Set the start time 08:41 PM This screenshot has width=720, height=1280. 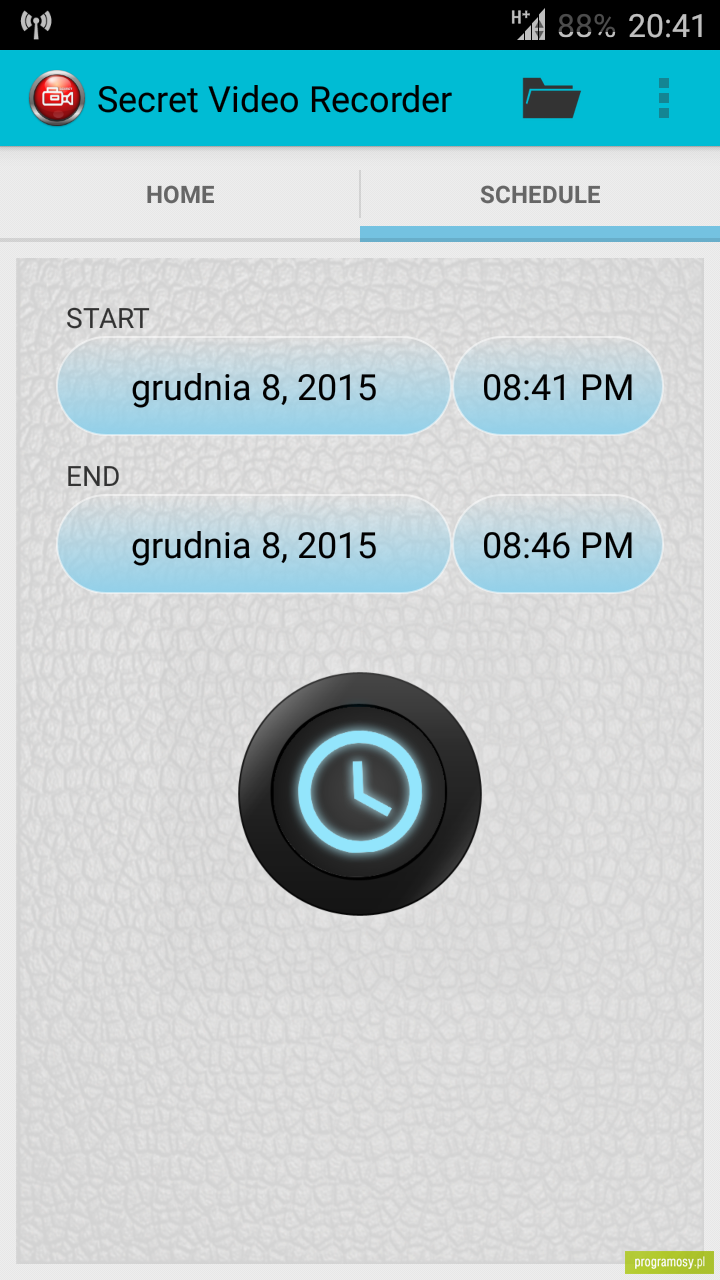coord(558,387)
